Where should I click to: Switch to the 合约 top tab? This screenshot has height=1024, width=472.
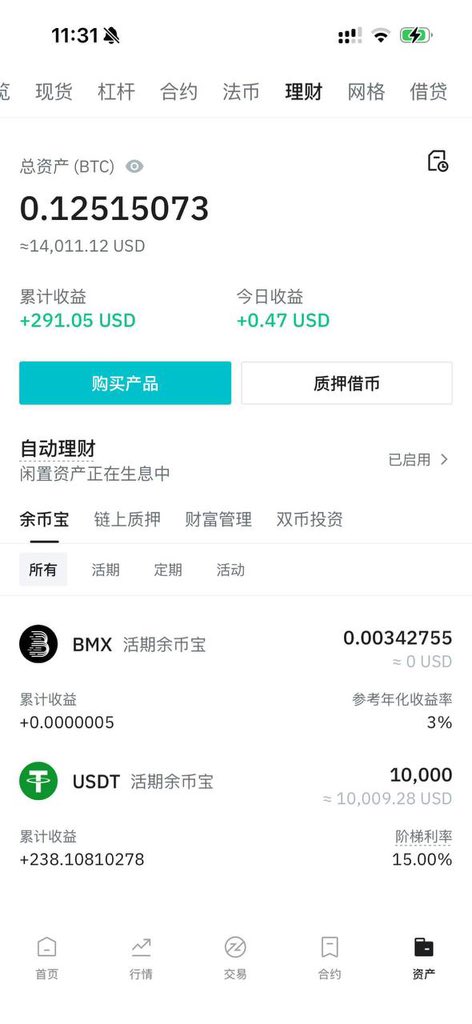179,91
